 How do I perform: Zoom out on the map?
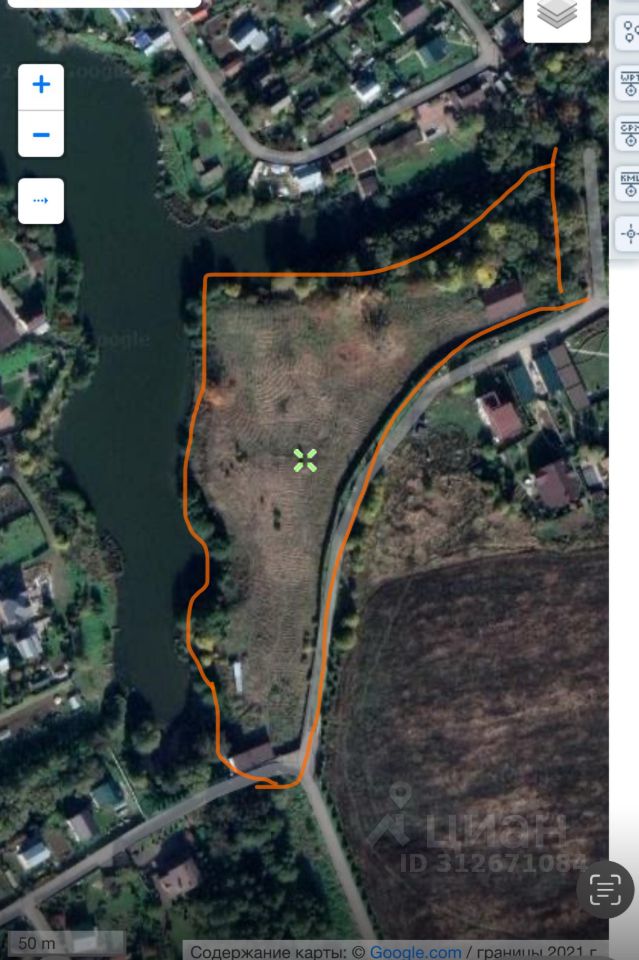point(41,134)
